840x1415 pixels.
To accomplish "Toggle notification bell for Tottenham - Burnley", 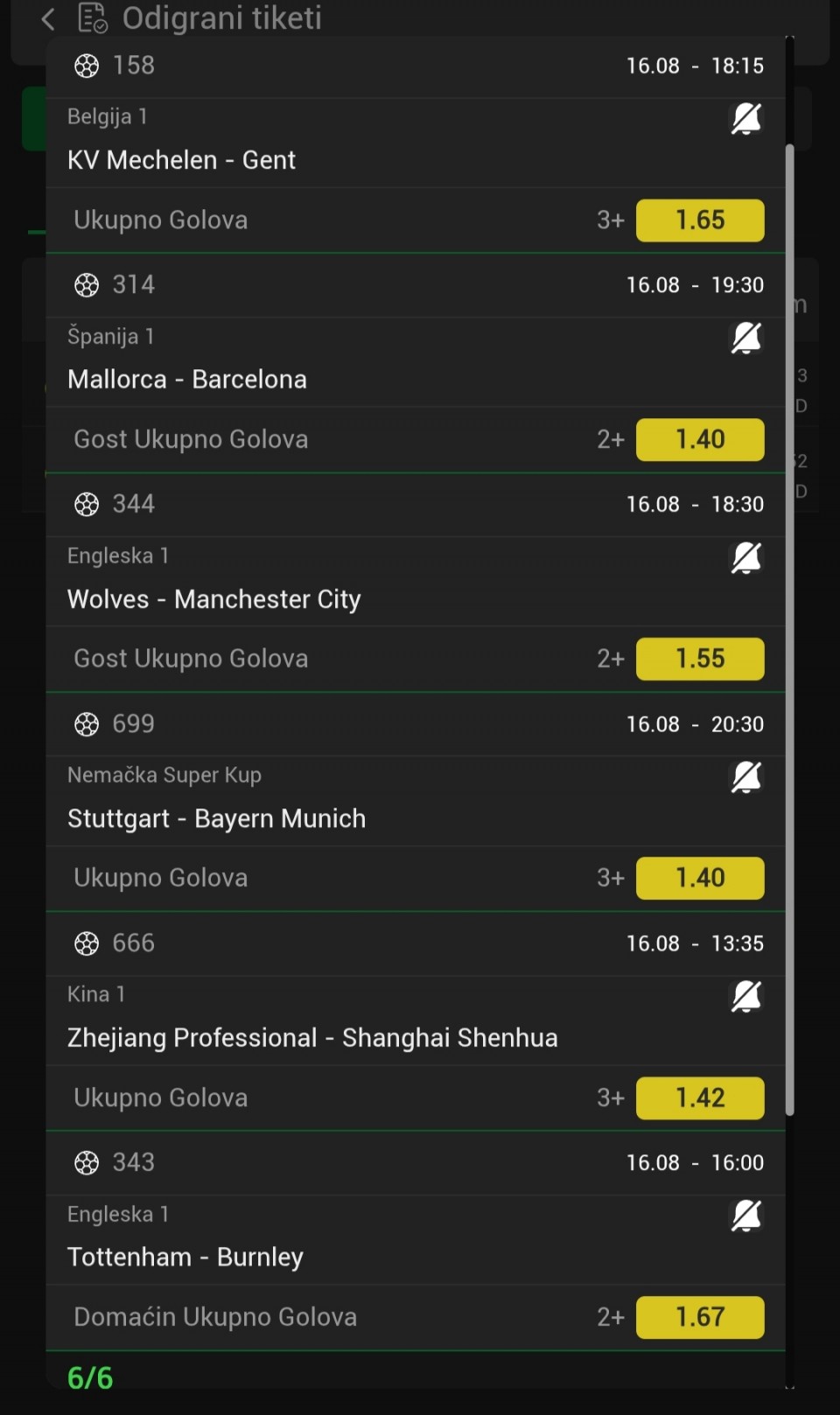I will [745, 1215].
